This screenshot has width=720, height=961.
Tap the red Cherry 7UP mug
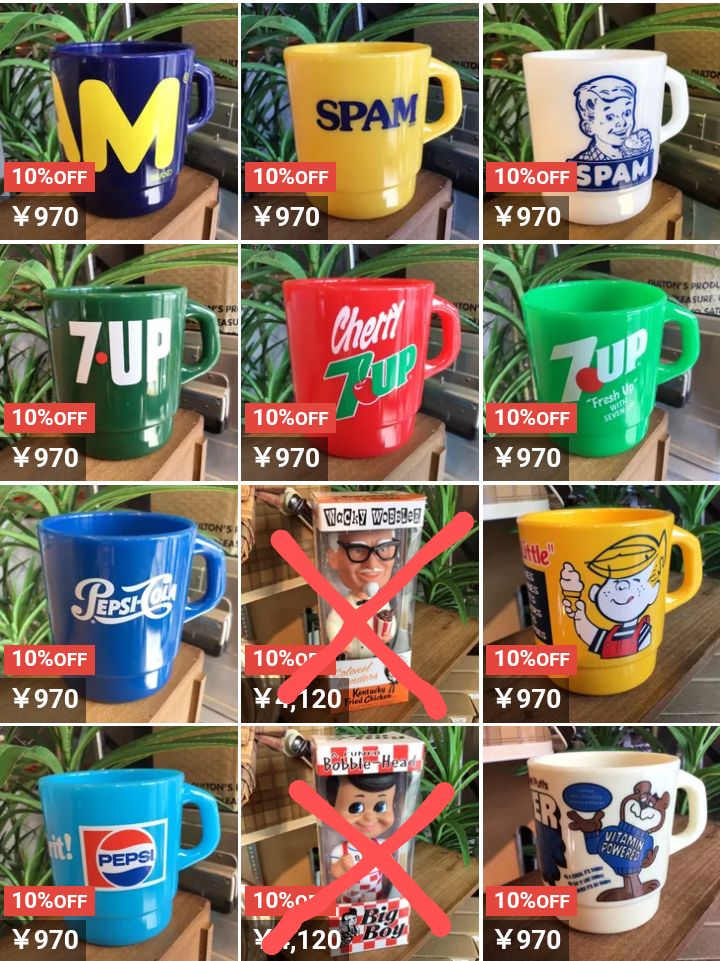[x=361, y=360]
